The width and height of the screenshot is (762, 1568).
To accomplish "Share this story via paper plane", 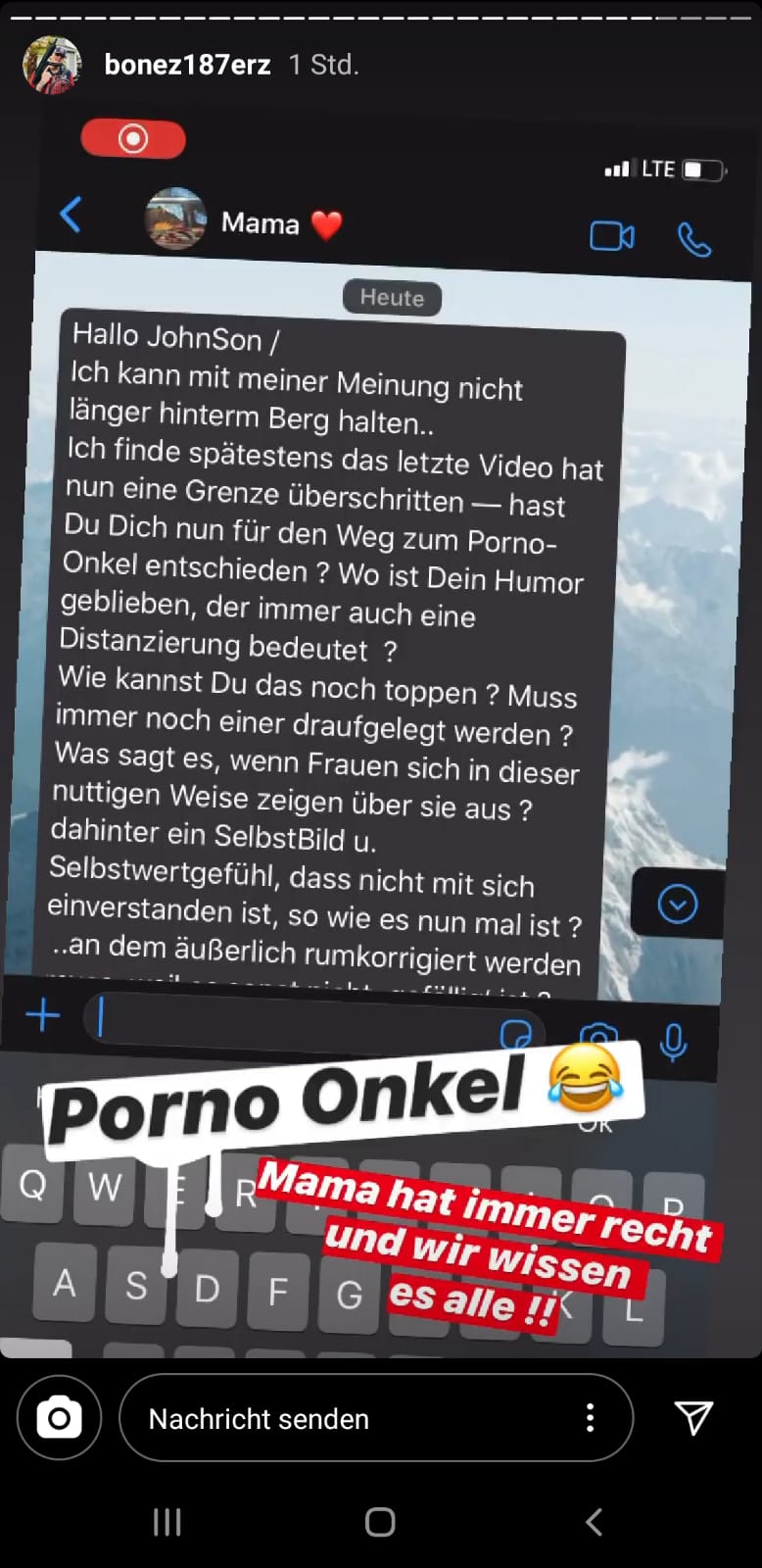I will coord(693,1417).
